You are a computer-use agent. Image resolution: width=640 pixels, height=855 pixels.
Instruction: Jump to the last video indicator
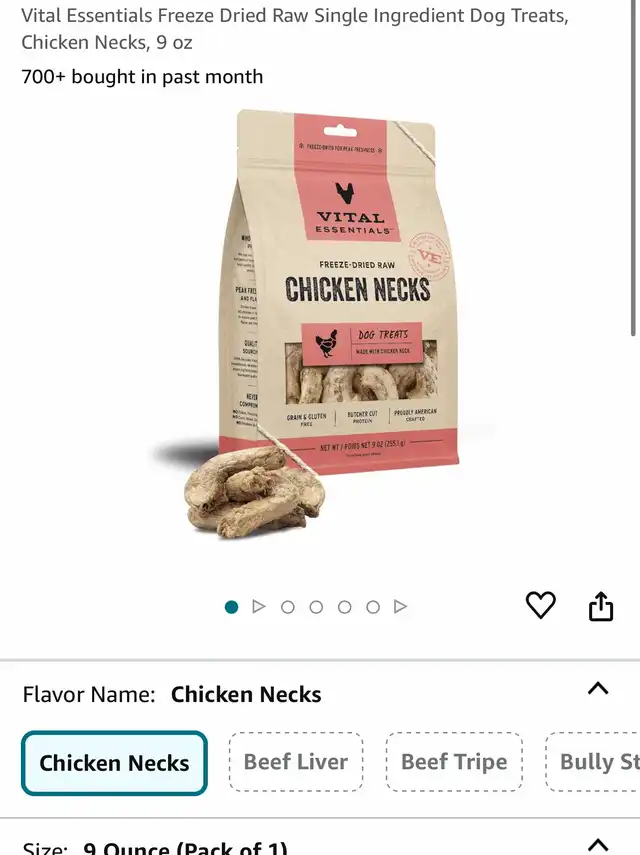[400, 607]
